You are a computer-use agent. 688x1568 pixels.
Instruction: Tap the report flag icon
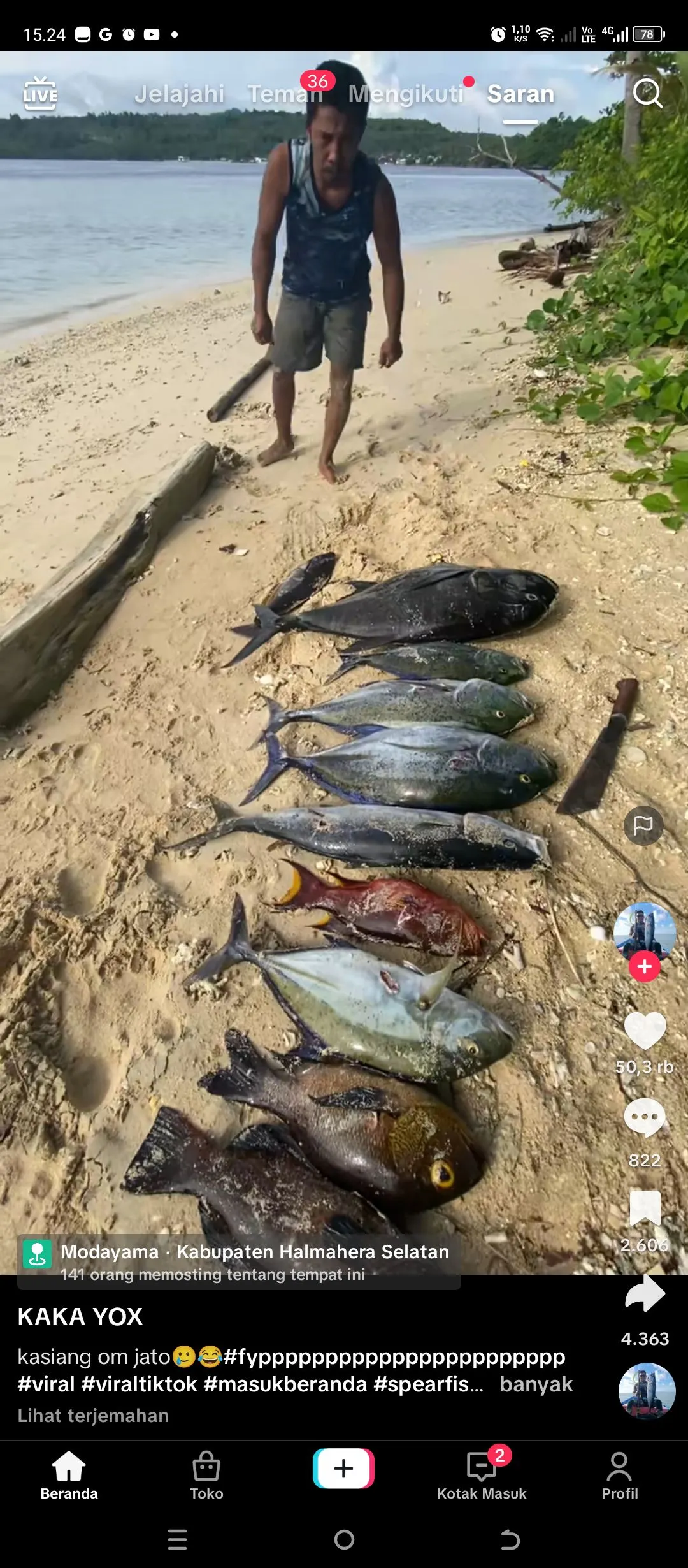click(x=643, y=825)
